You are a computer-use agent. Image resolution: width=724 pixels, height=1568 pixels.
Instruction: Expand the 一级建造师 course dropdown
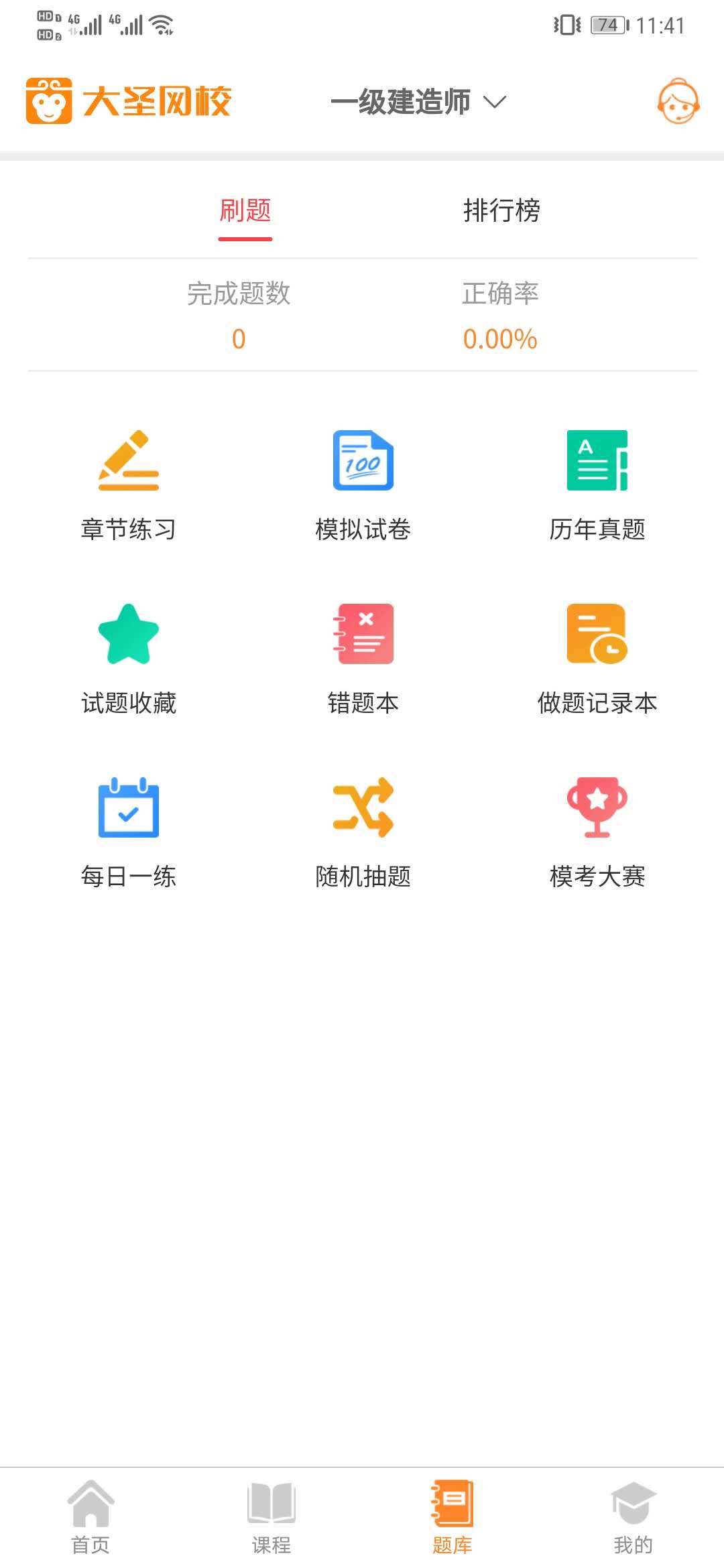click(418, 102)
